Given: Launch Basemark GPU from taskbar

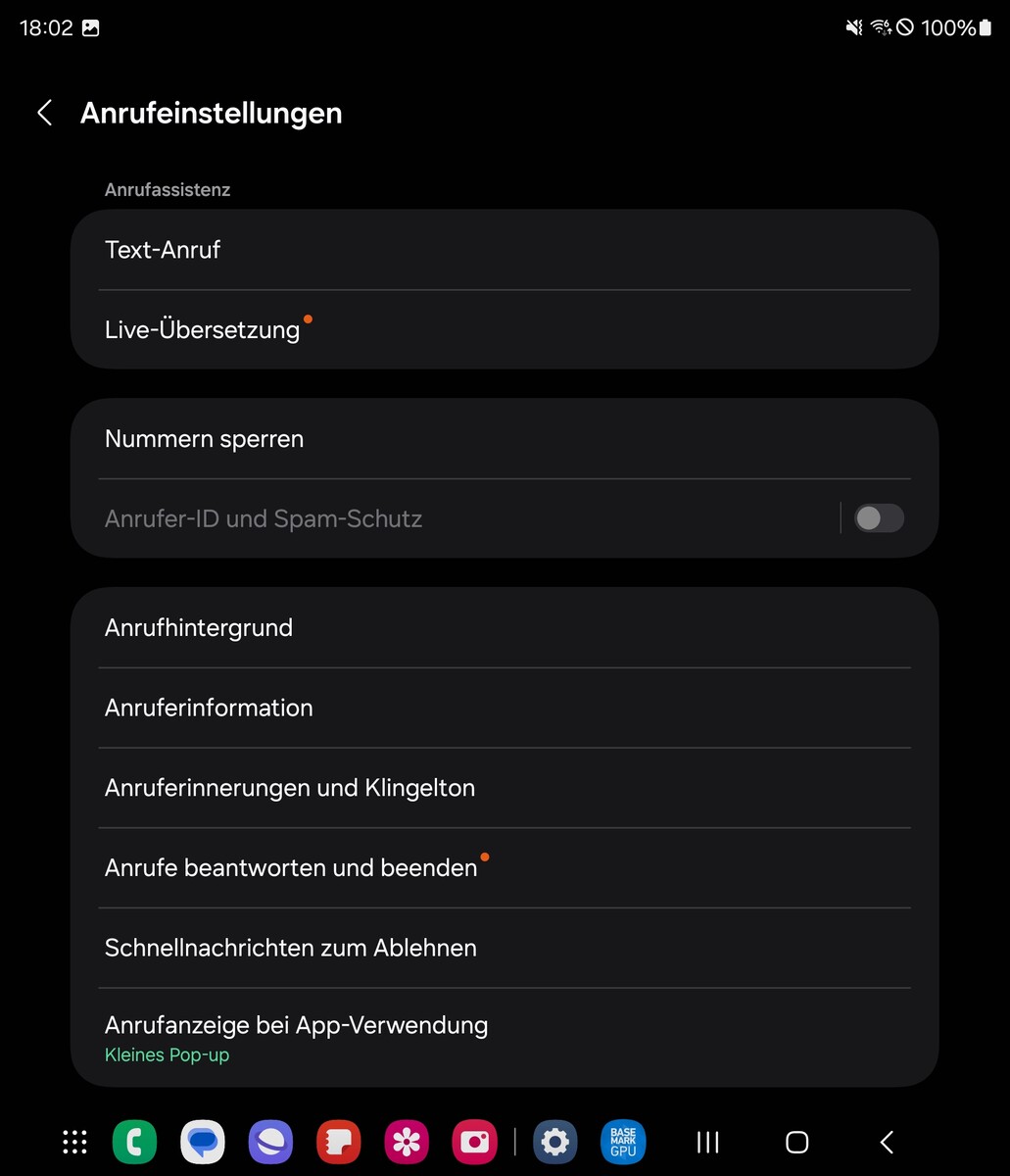Looking at the screenshot, I should point(623,1142).
